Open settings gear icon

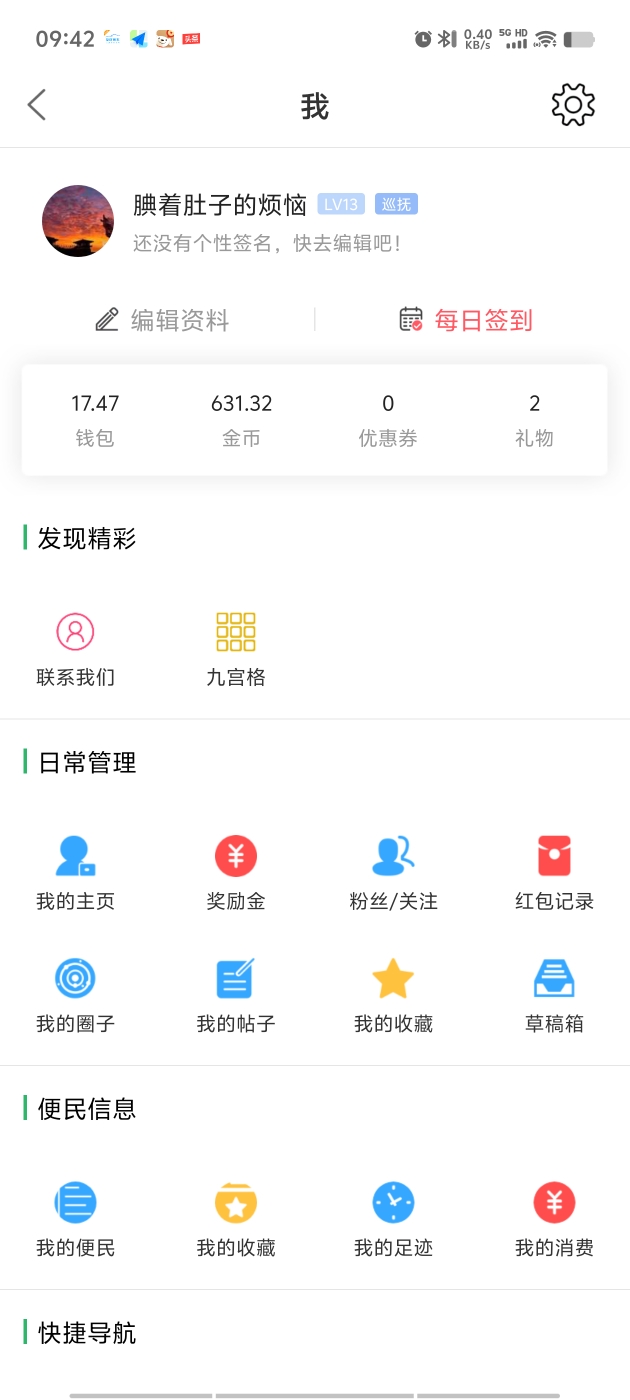tap(573, 105)
